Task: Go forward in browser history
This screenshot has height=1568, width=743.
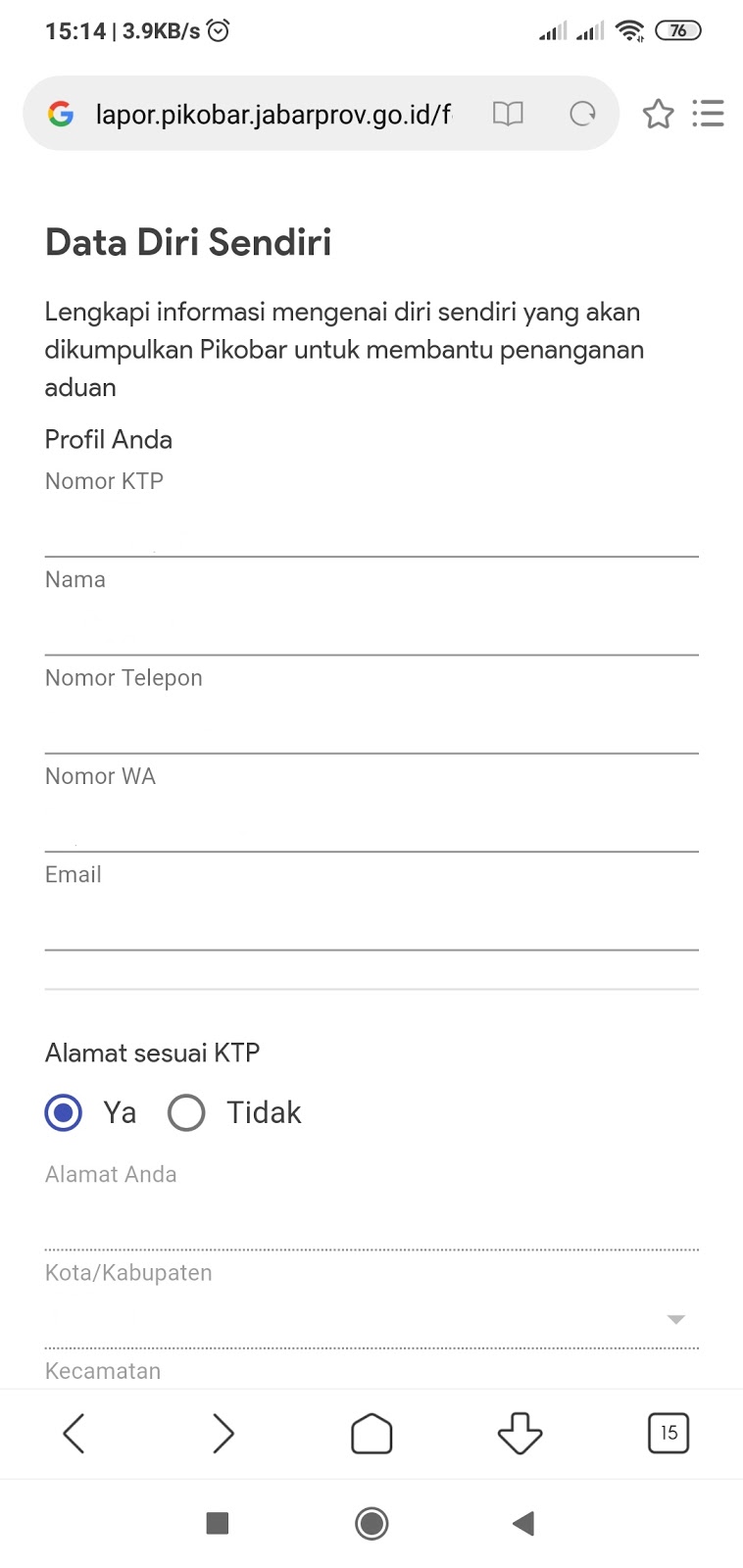Action: (x=223, y=1434)
